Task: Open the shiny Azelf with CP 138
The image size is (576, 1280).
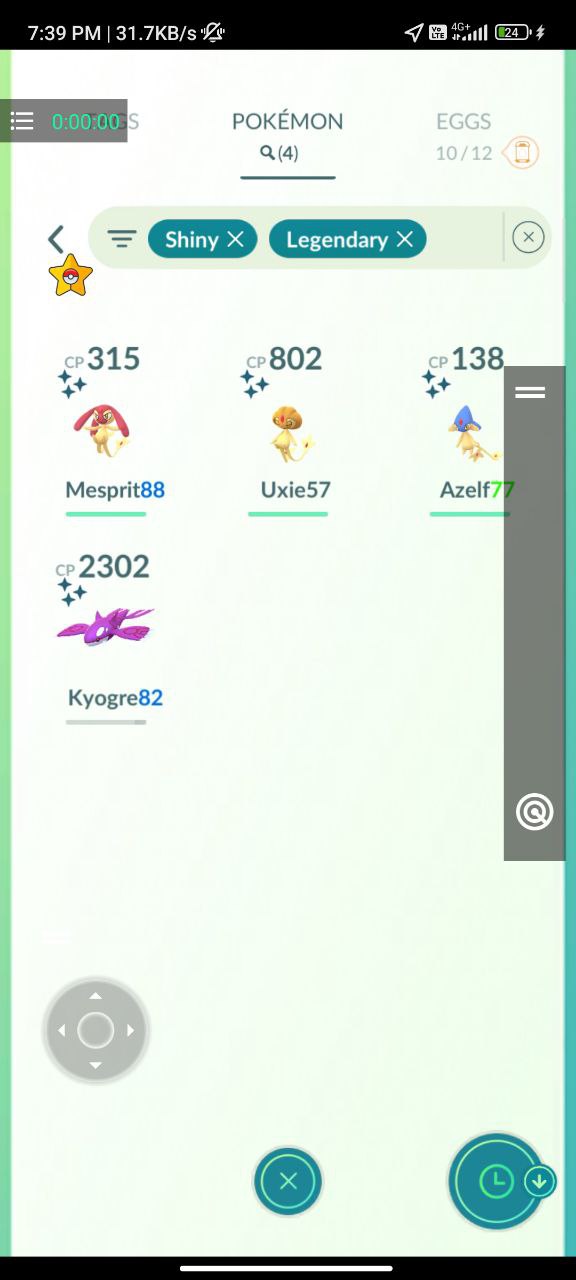Action: pos(468,428)
